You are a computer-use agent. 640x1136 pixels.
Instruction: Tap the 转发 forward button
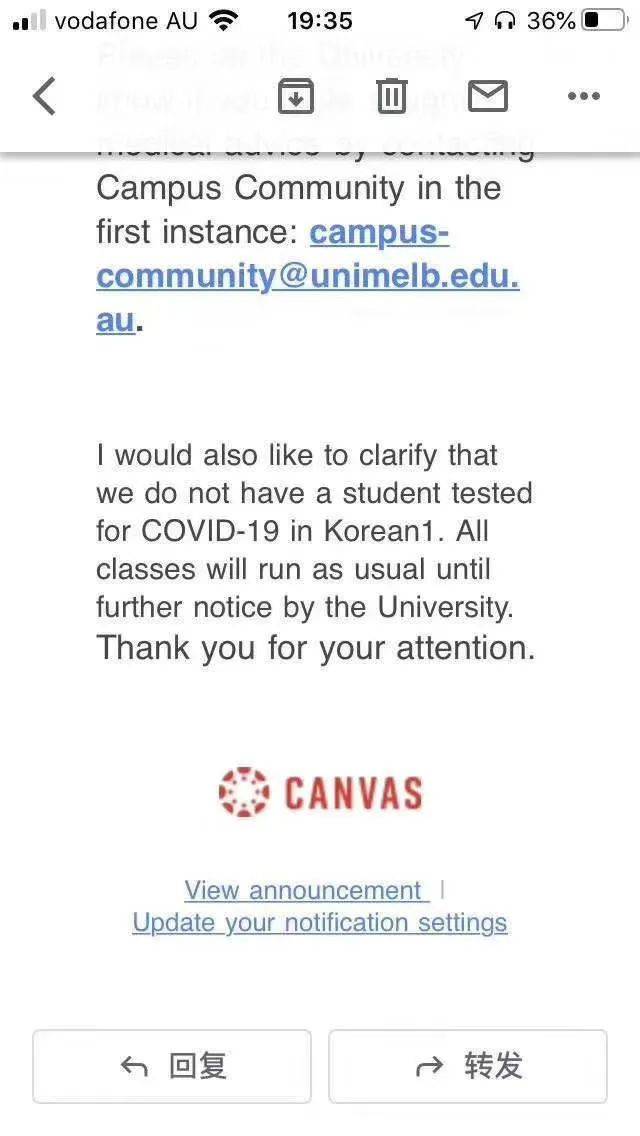pyautogui.click(x=468, y=1066)
